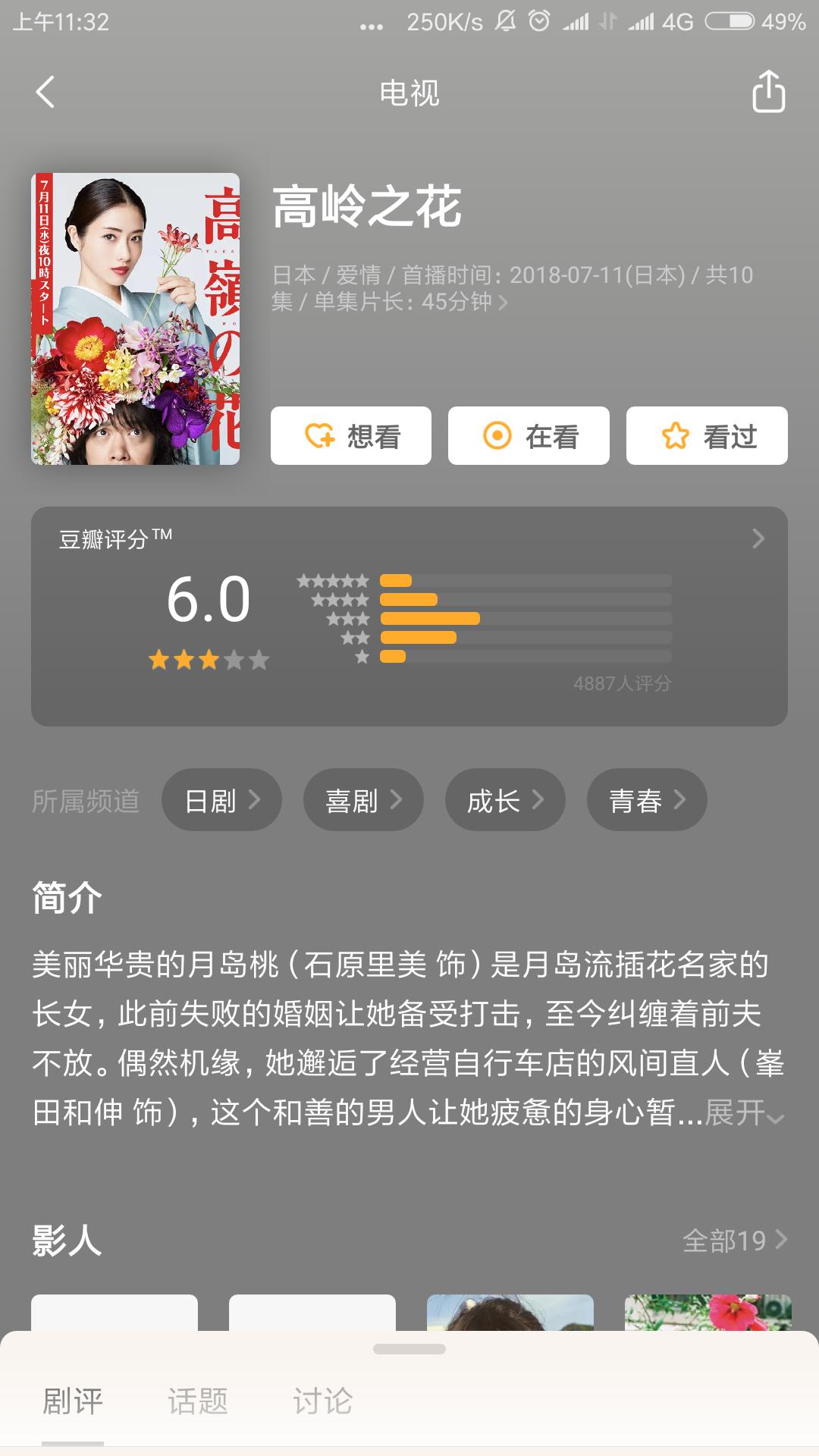Screen dimensions: 819x1456
Task: Switch to the 讨论 tab
Action: tap(323, 1401)
